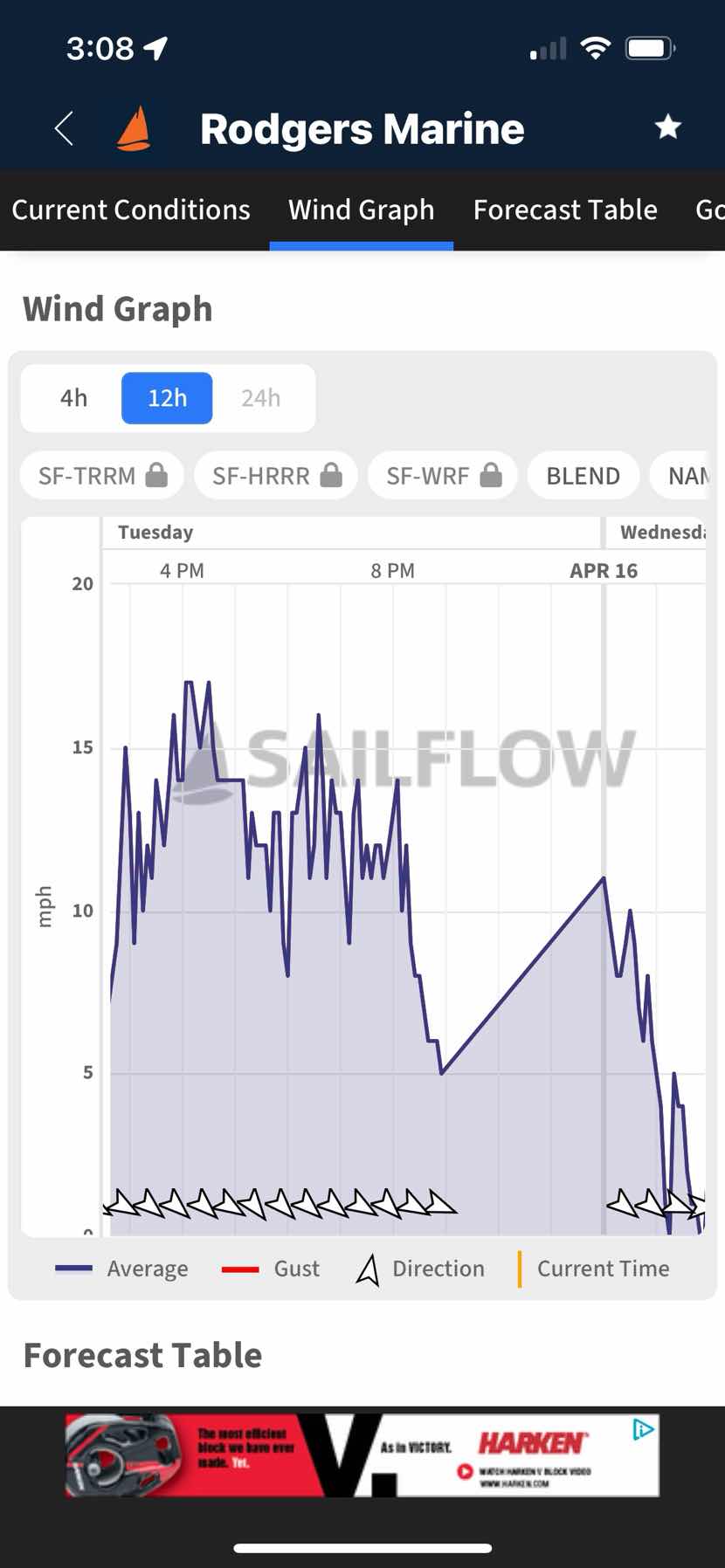This screenshot has width=725, height=1568.
Task: Open the Forecast Table tab
Action: tap(565, 210)
